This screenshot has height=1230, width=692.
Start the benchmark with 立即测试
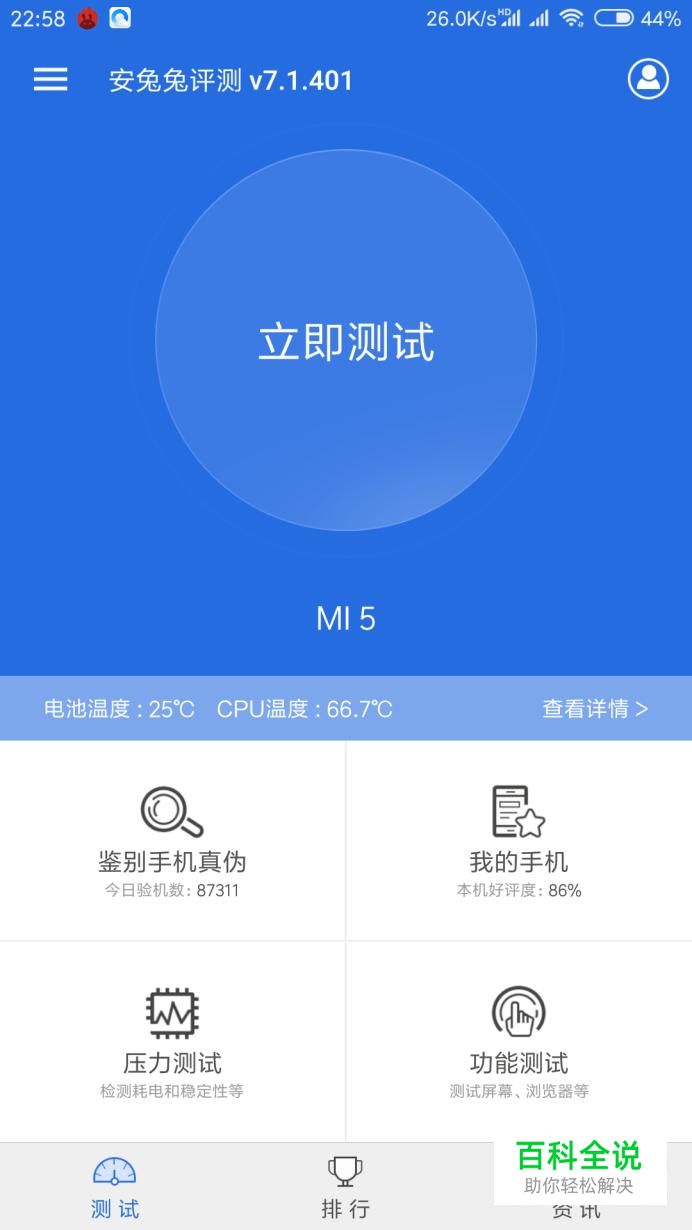tap(346, 341)
